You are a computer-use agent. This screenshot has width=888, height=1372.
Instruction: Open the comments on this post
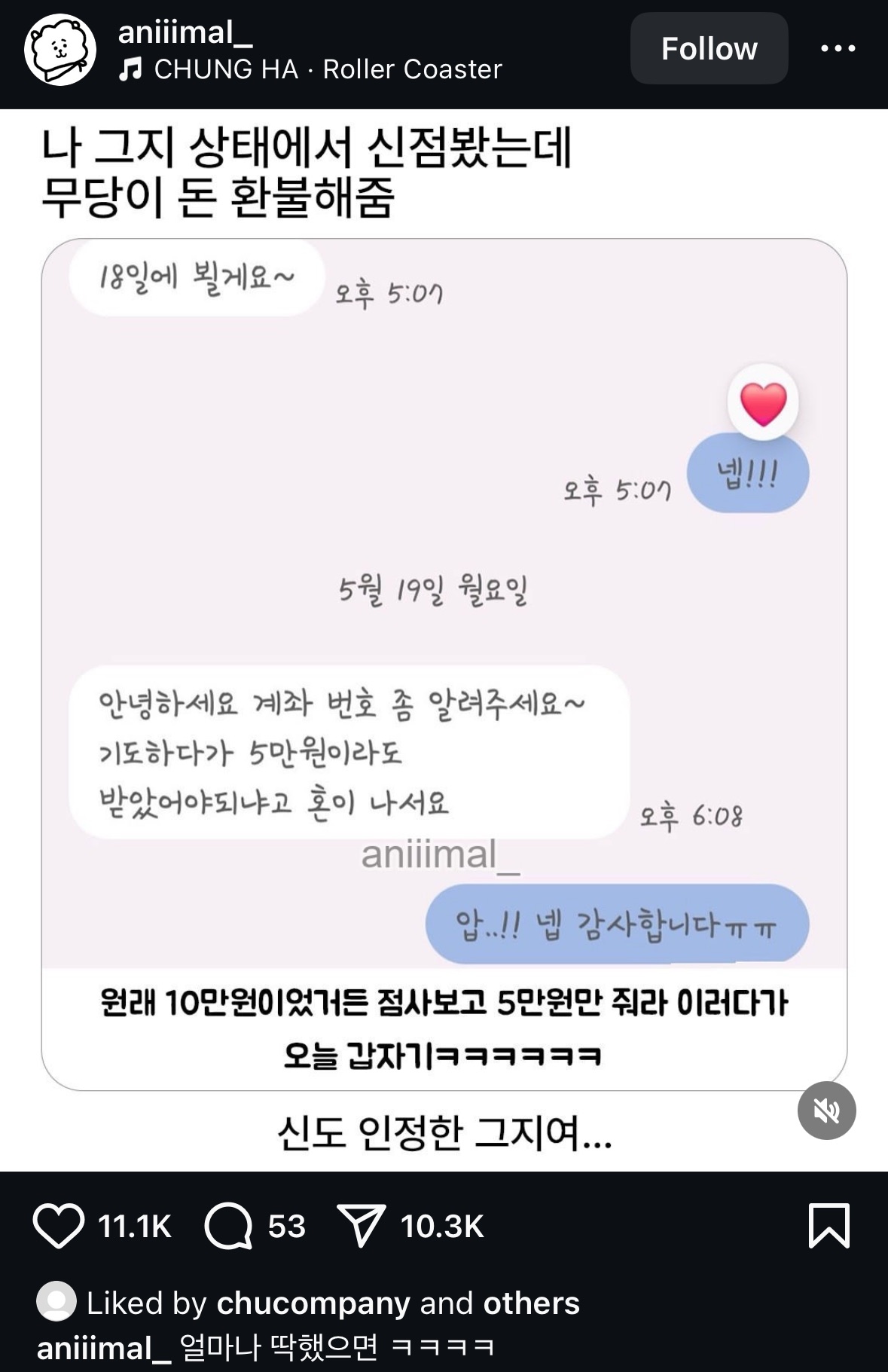229,1227
